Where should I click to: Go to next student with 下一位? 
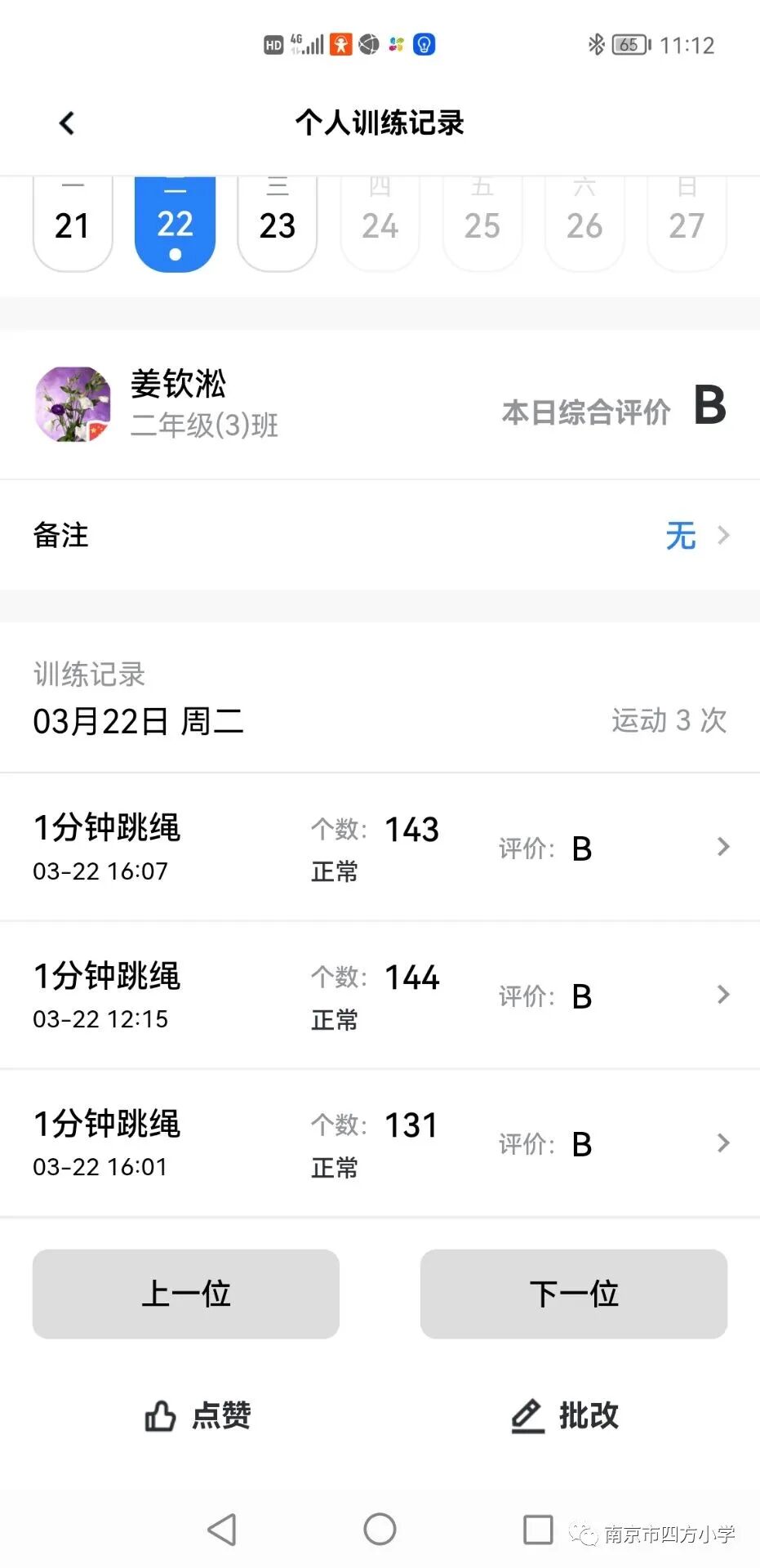(x=574, y=1294)
